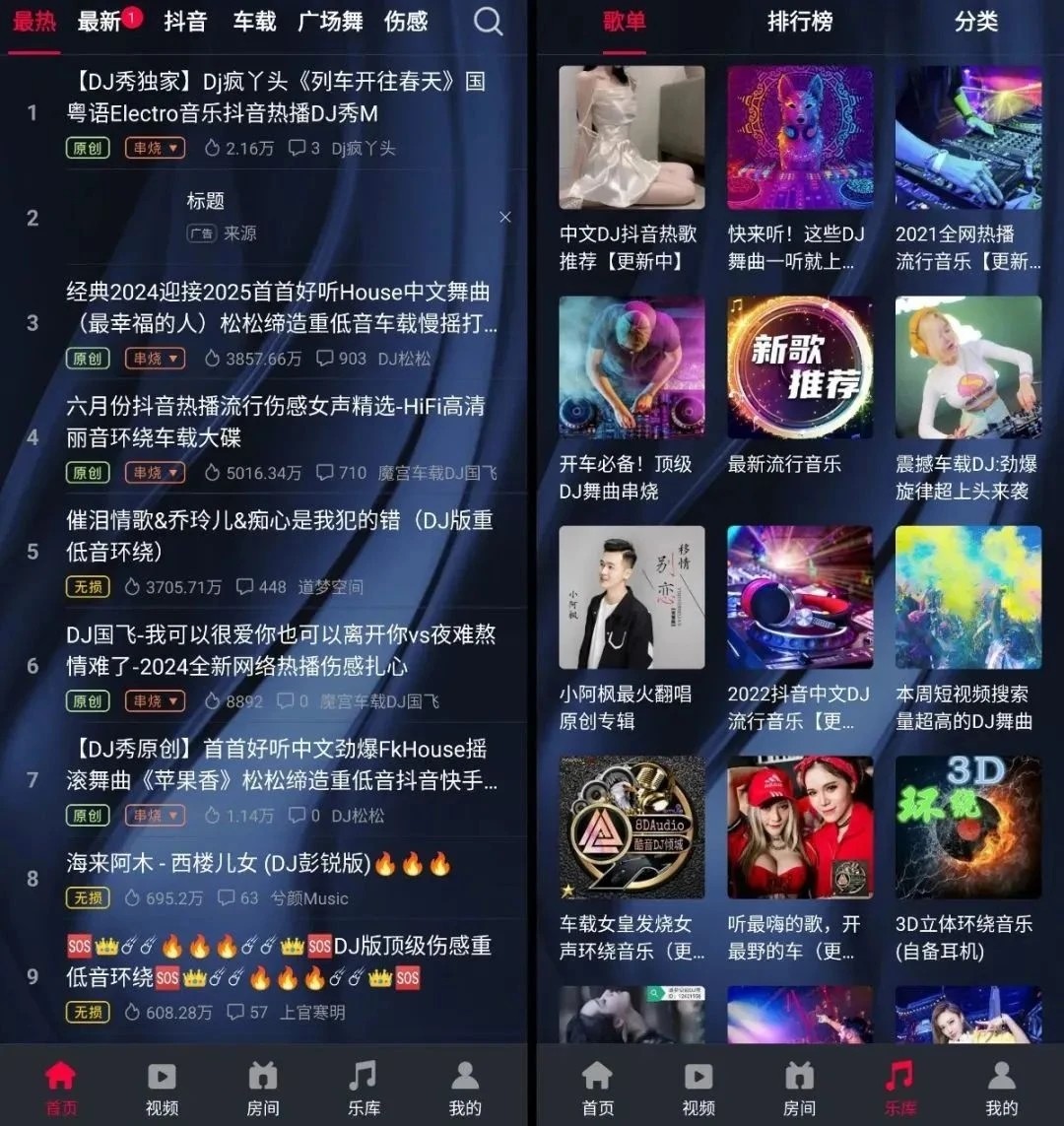Switch to the 最新 tab
This screenshot has height=1126, width=1064.
point(100,22)
